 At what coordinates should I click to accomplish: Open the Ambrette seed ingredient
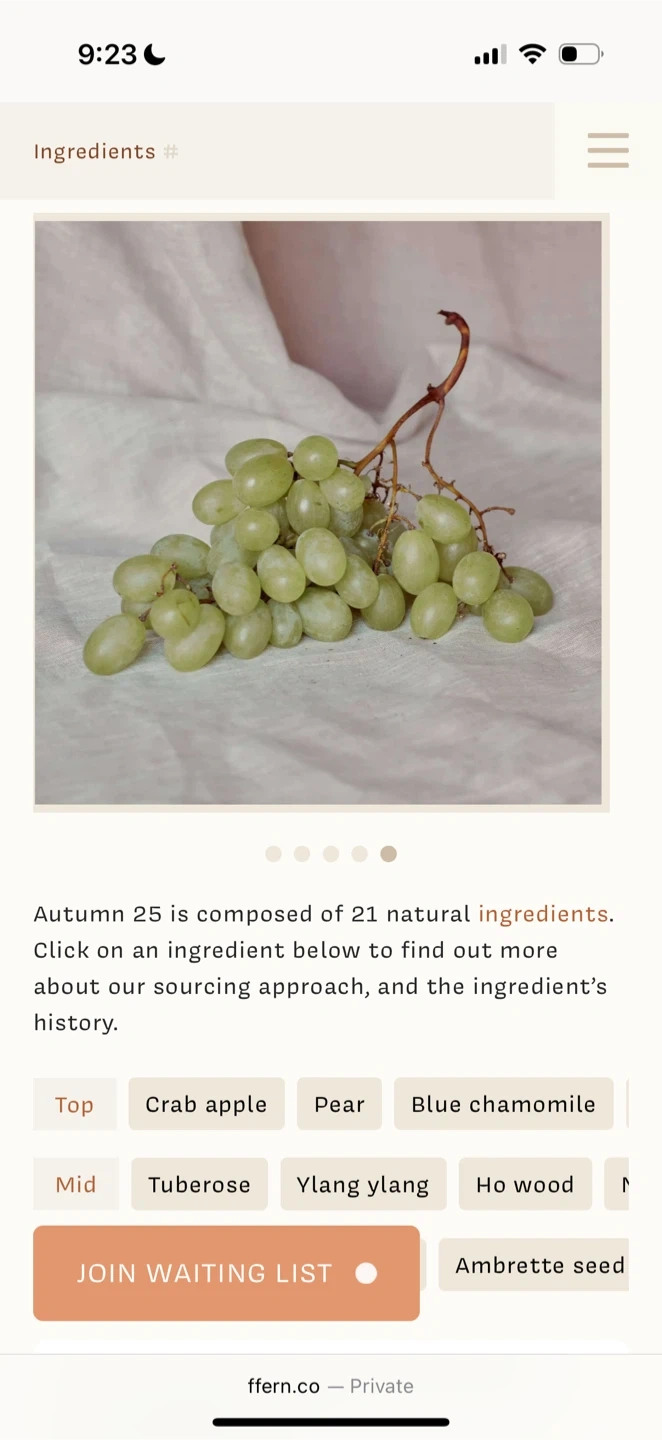pyautogui.click(x=534, y=1265)
